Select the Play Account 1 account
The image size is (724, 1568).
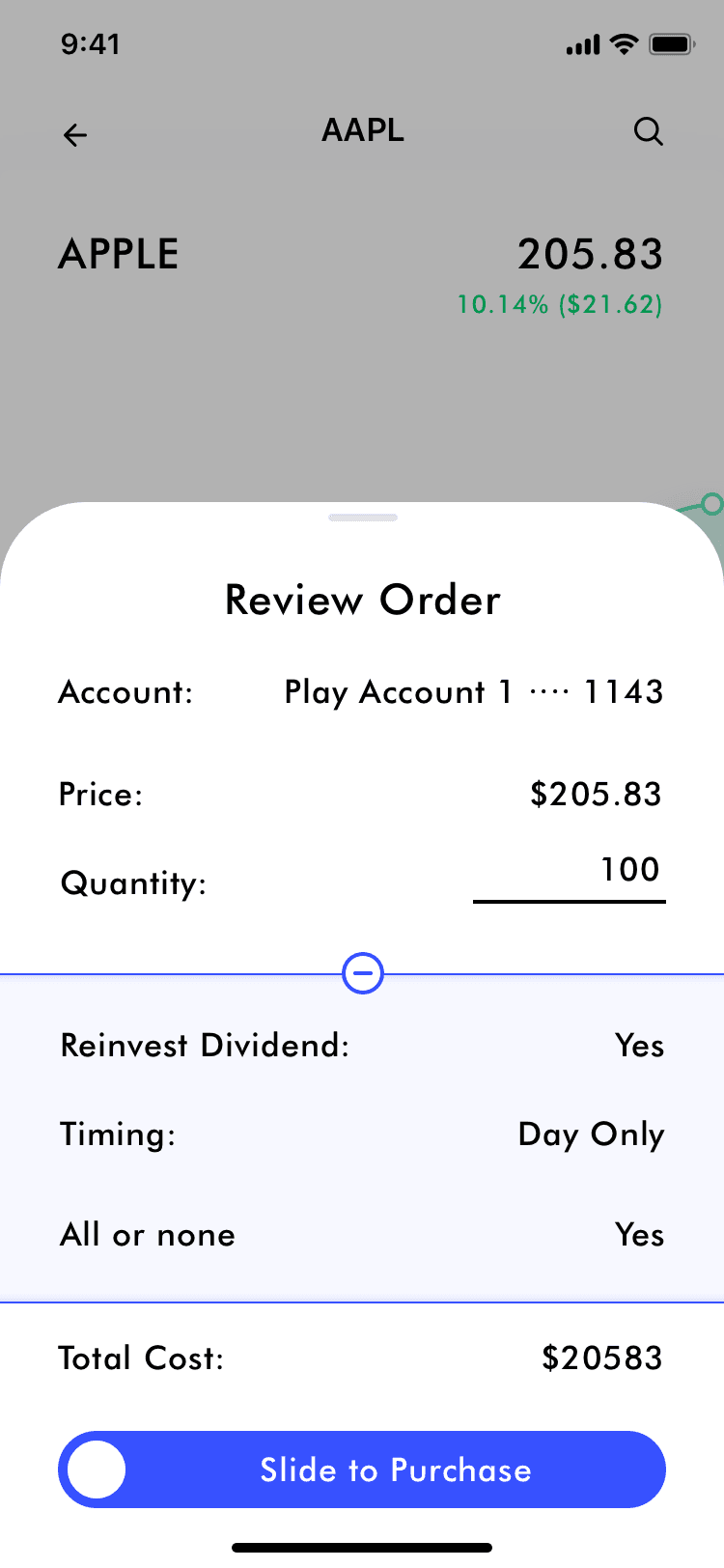click(x=473, y=692)
